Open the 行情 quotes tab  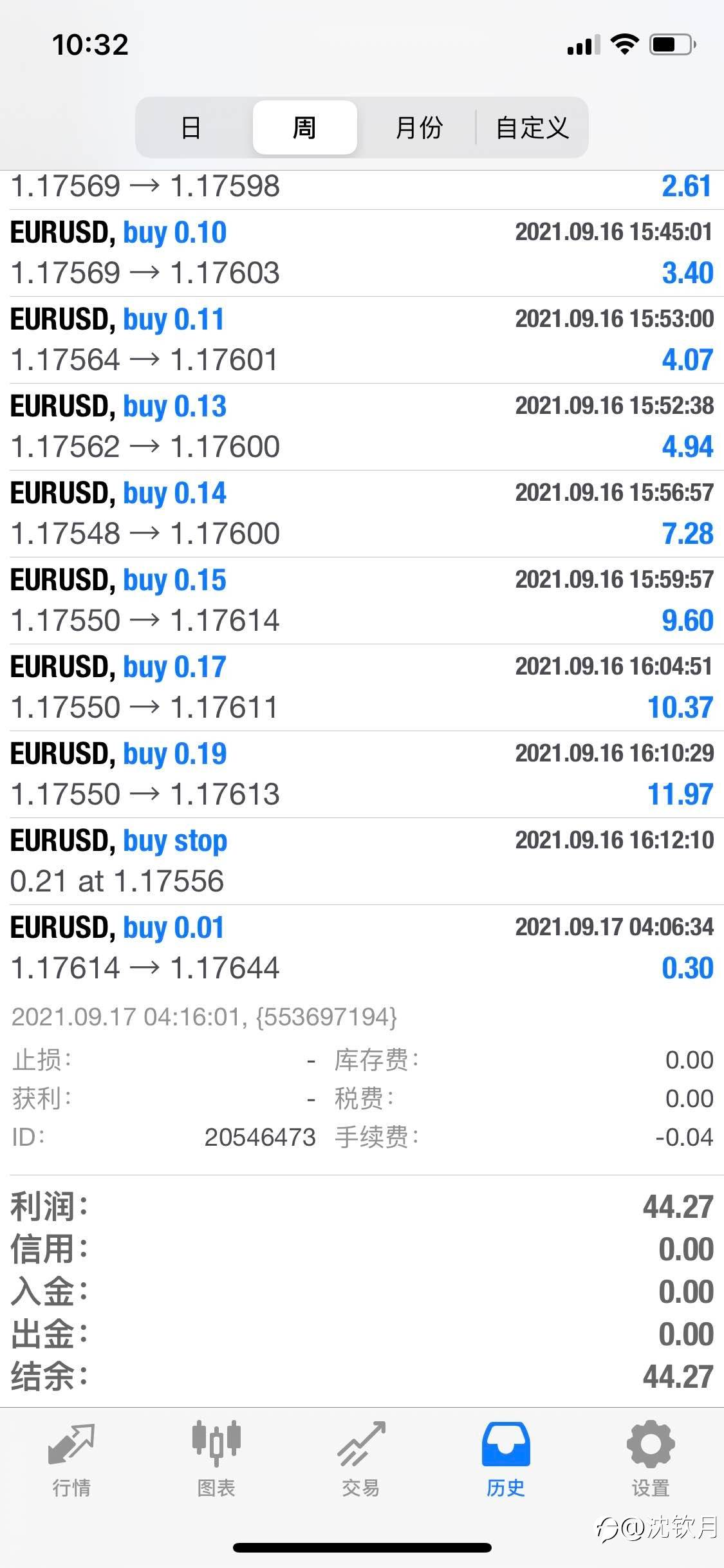pos(71,1460)
